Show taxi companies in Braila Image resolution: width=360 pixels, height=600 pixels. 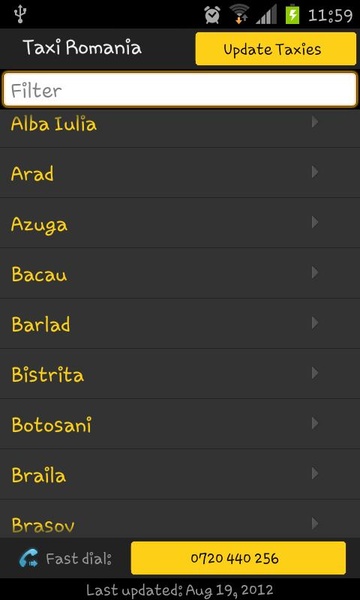[180, 474]
